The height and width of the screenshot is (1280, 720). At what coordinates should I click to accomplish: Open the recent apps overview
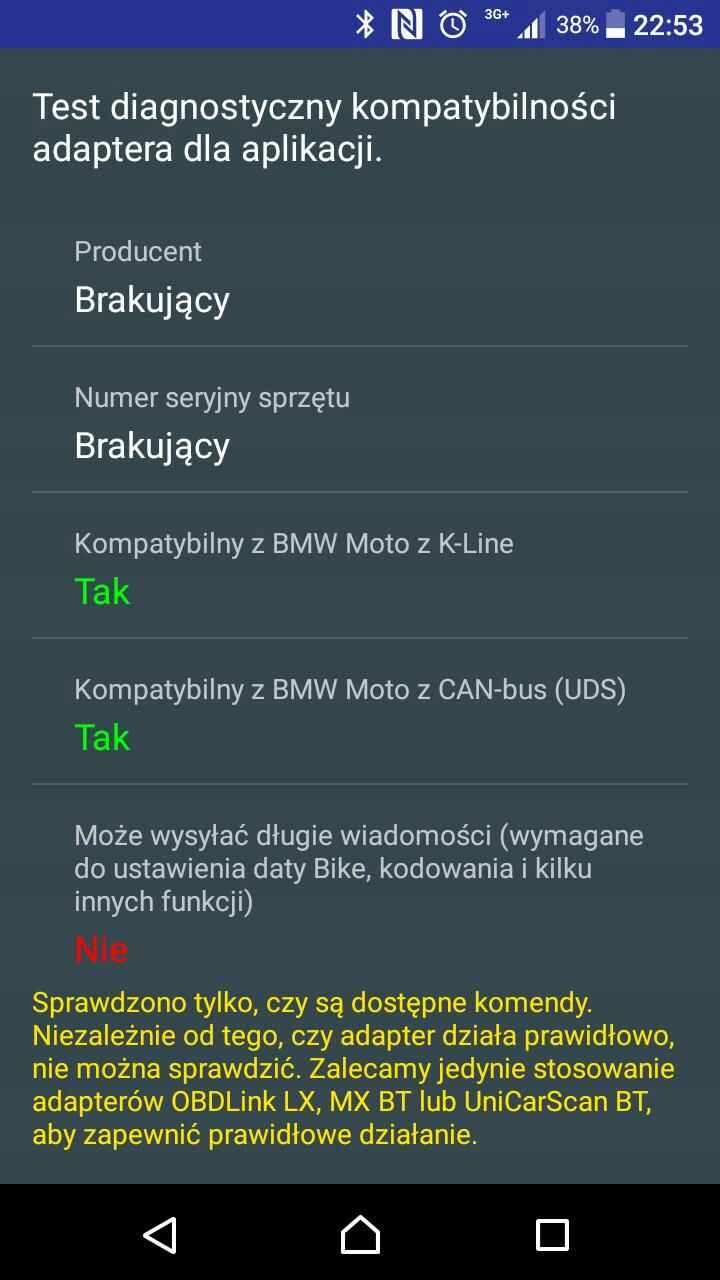552,1234
